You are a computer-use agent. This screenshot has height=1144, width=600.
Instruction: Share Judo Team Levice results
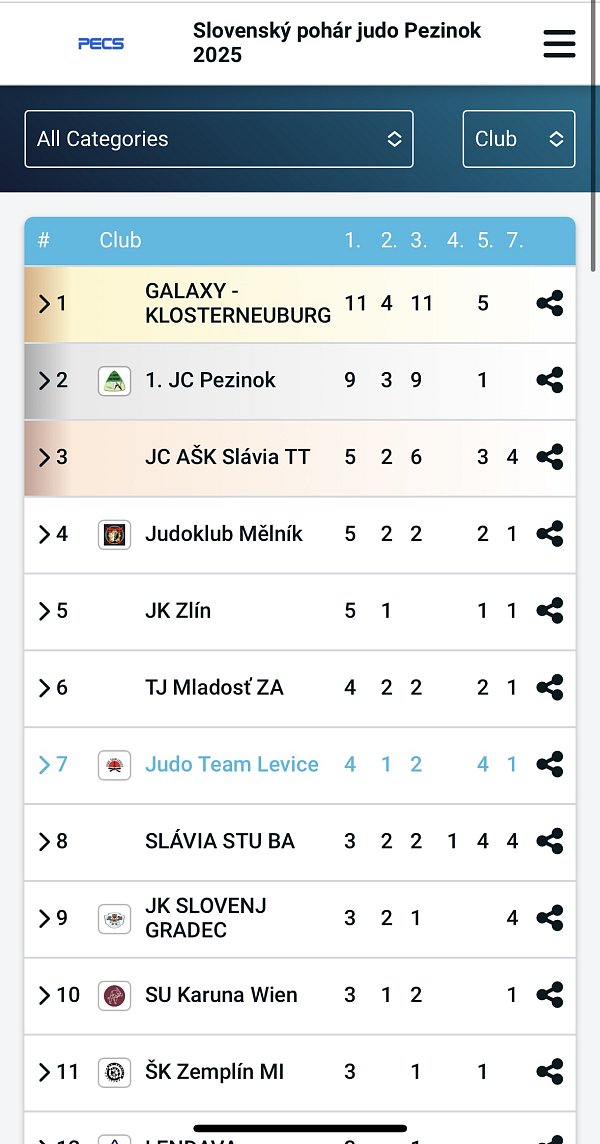click(550, 765)
